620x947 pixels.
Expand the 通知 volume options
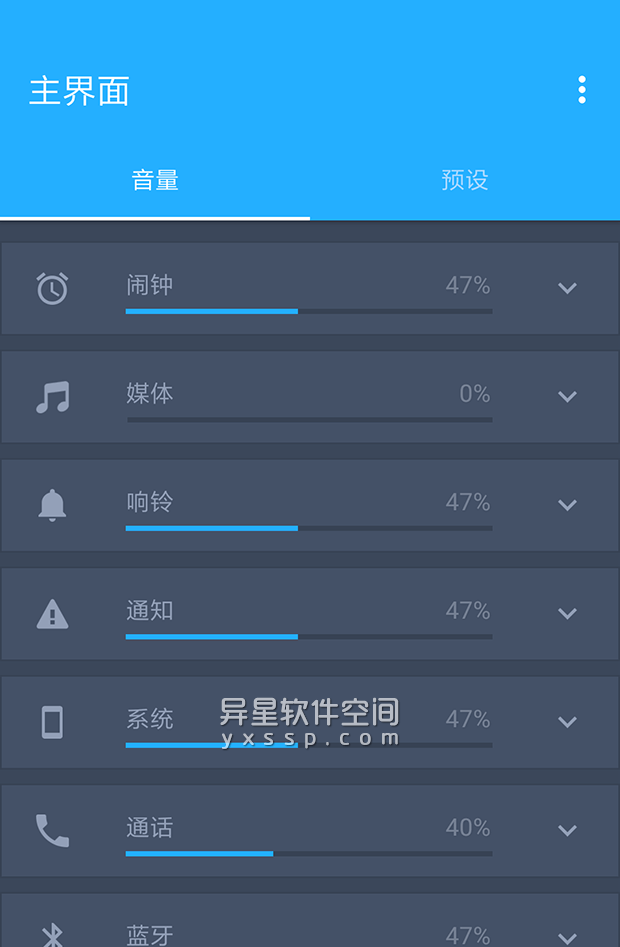pyautogui.click(x=567, y=613)
